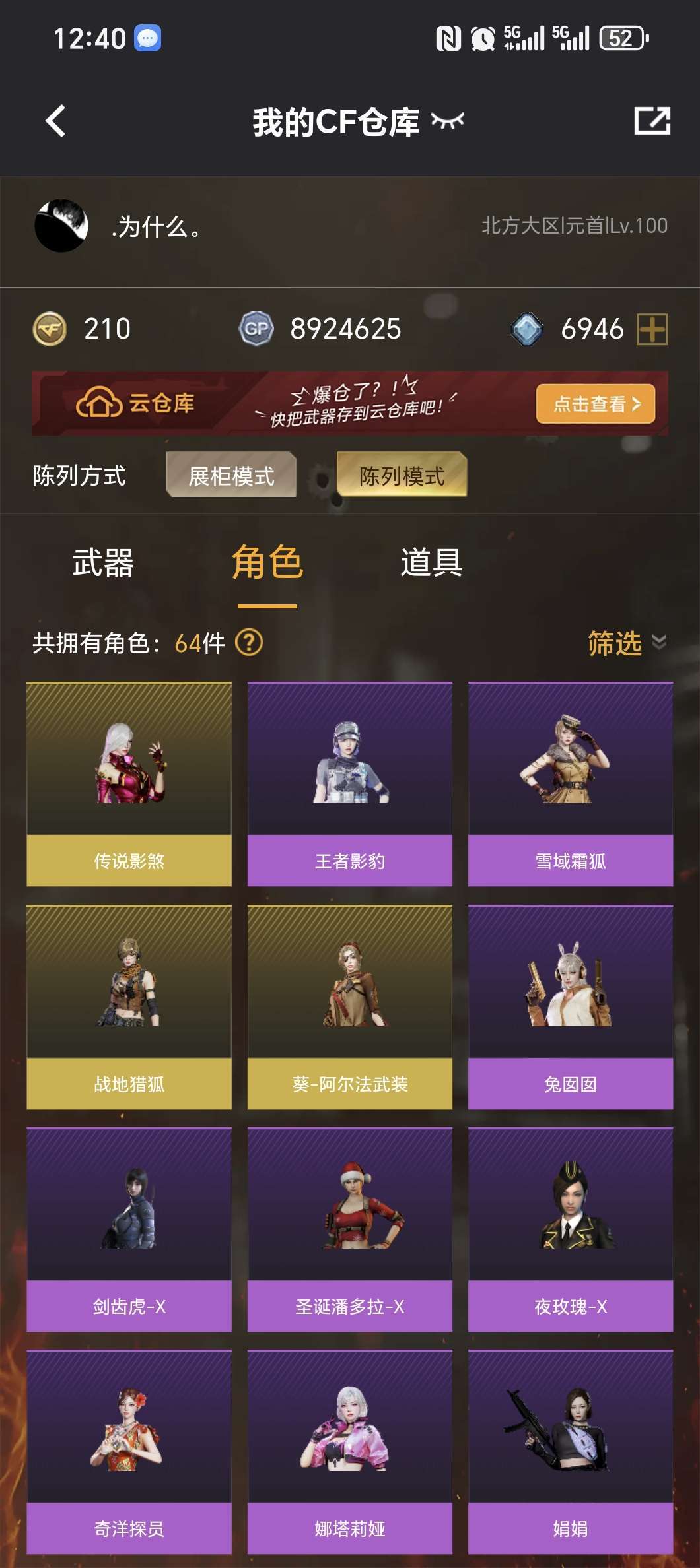This screenshot has width=700, height=1568.
Task: Open the 王者影豹 character card
Action: [x=350, y=784]
